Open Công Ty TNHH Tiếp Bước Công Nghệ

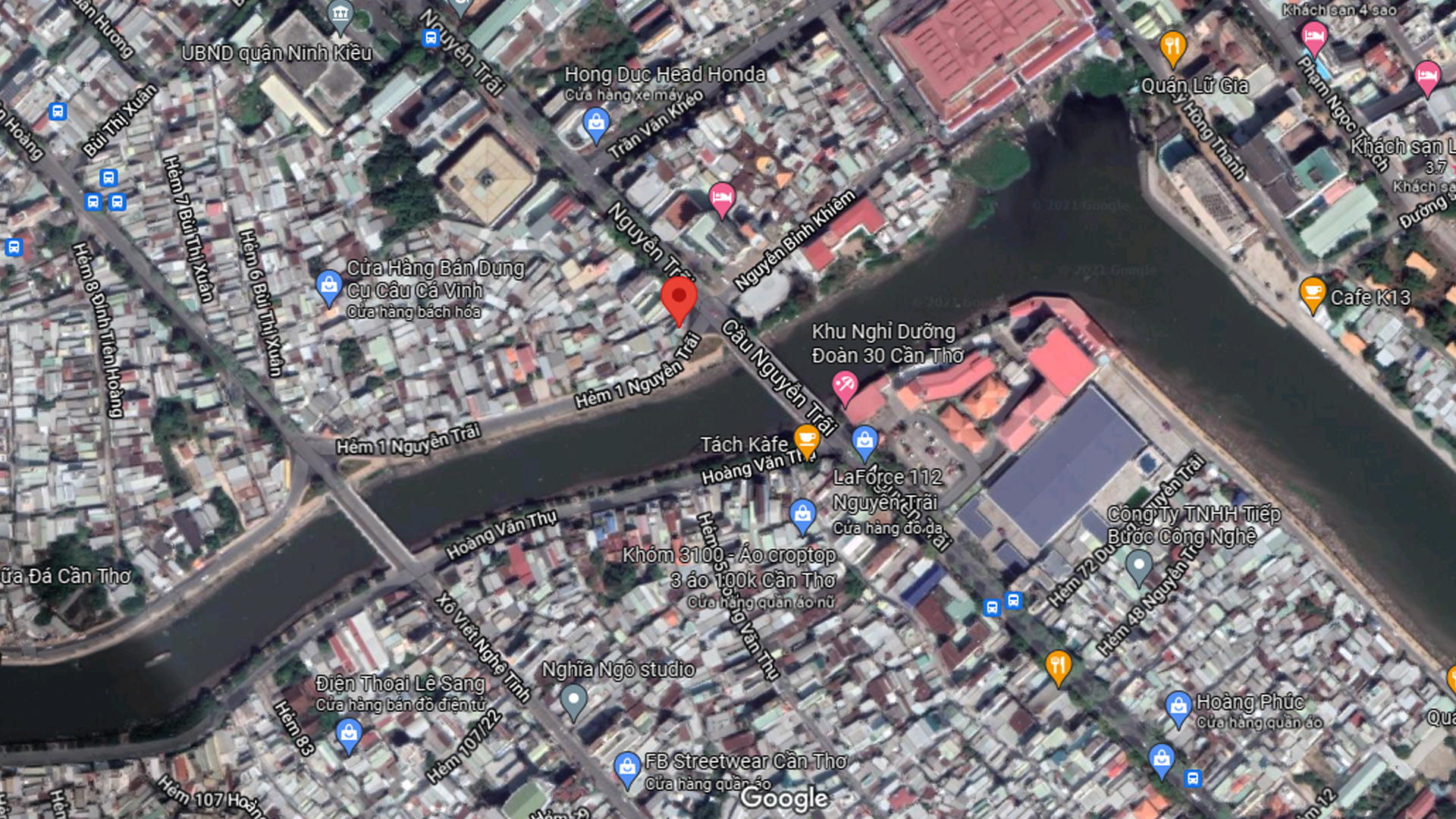pos(1138,566)
